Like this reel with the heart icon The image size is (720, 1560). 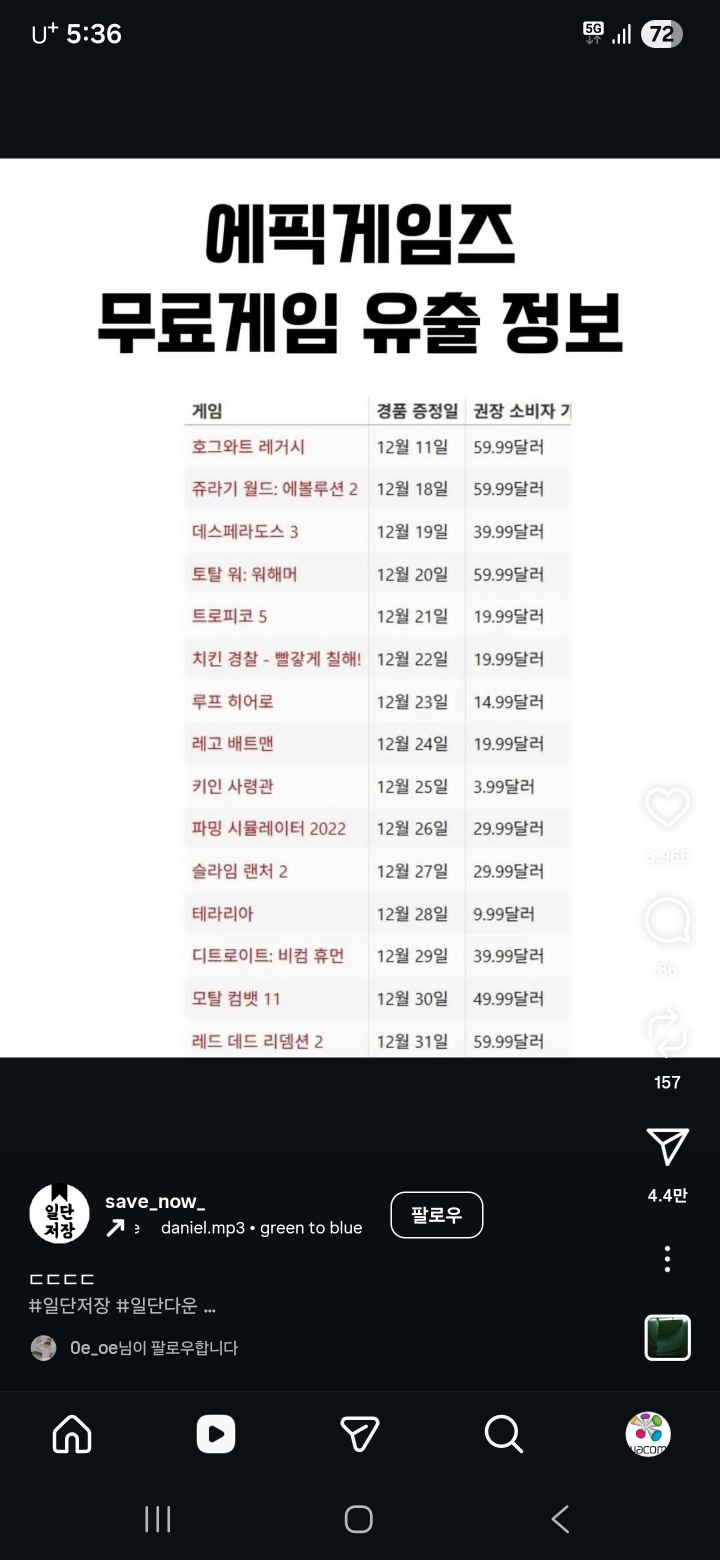(667, 808)
